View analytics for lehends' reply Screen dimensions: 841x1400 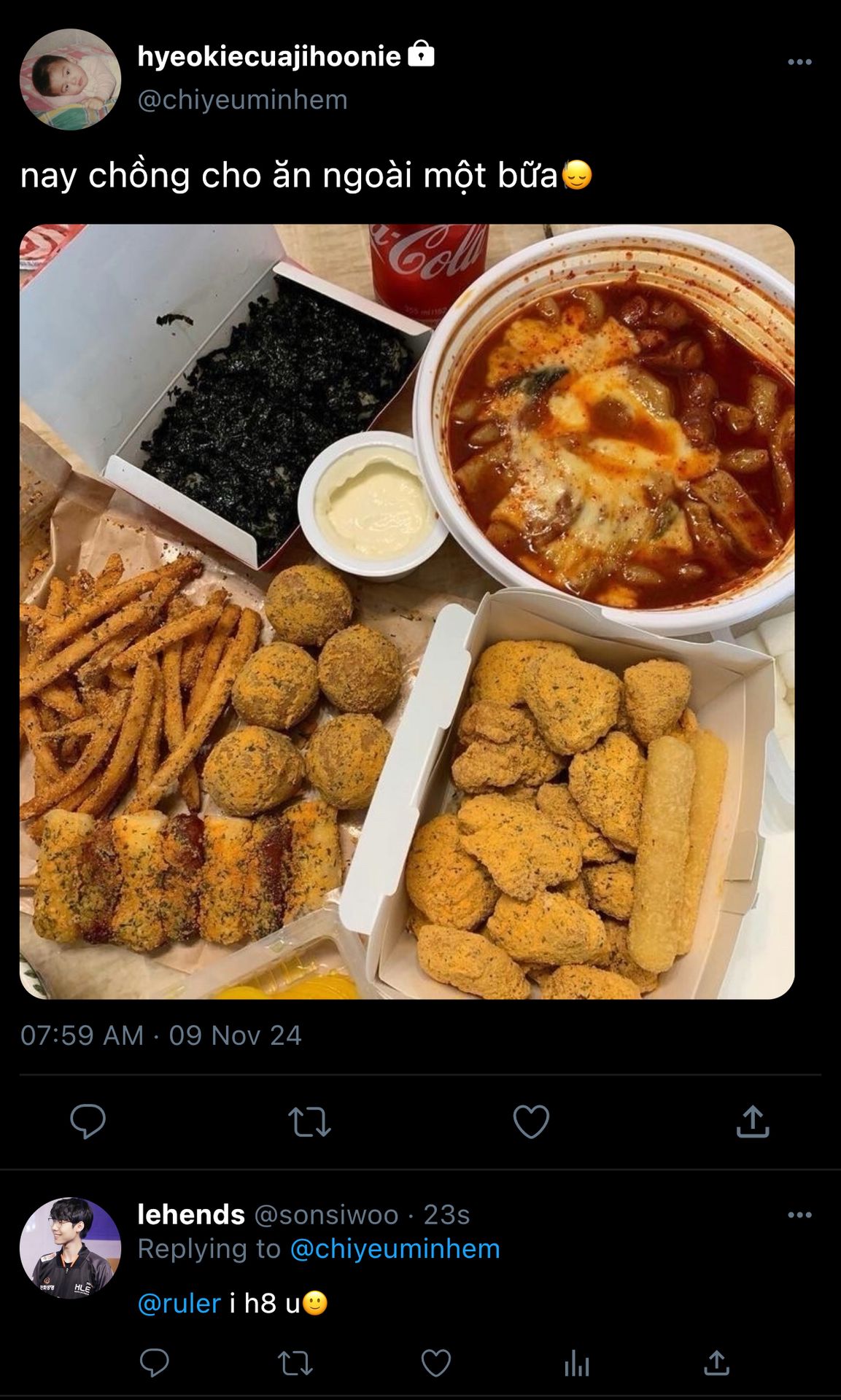point(576,1362)
